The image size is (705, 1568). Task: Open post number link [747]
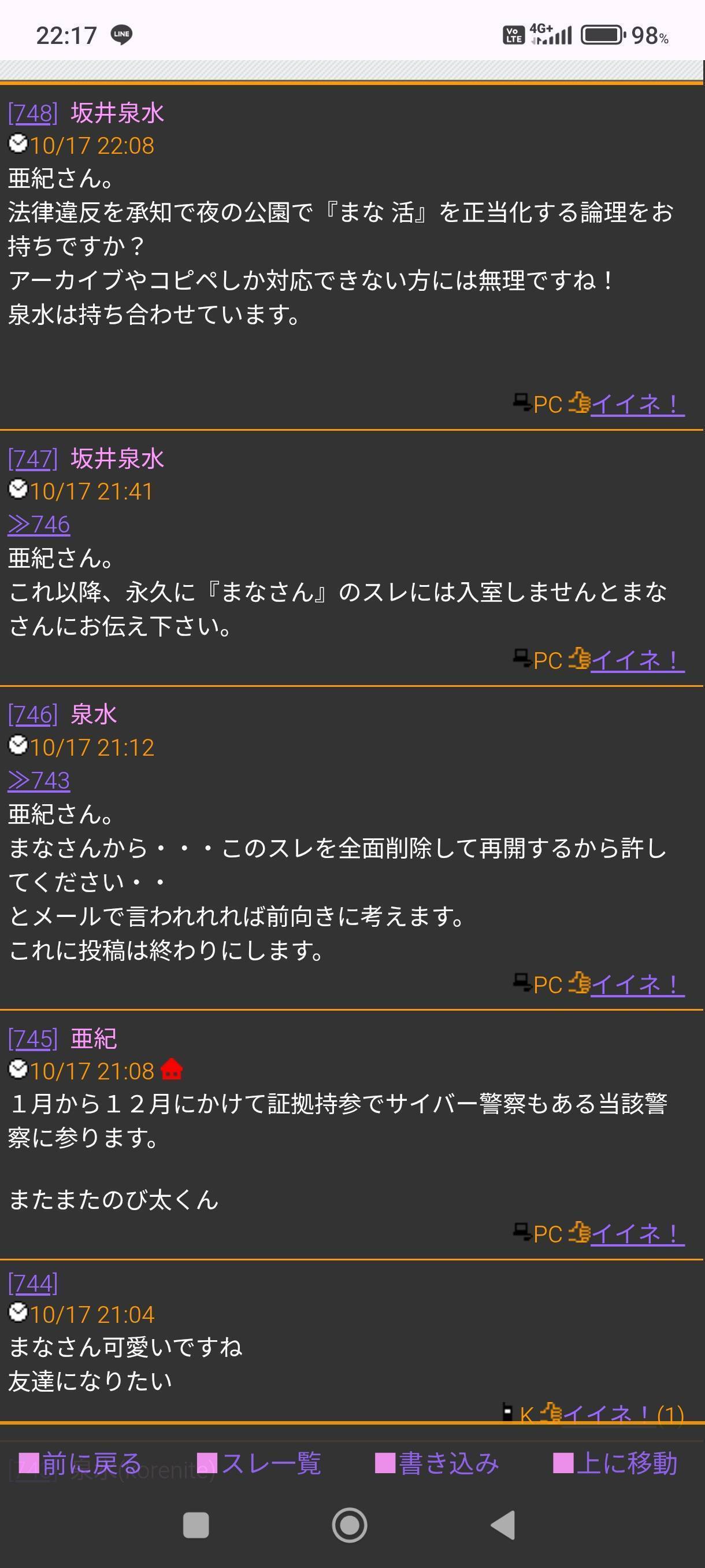33,459
